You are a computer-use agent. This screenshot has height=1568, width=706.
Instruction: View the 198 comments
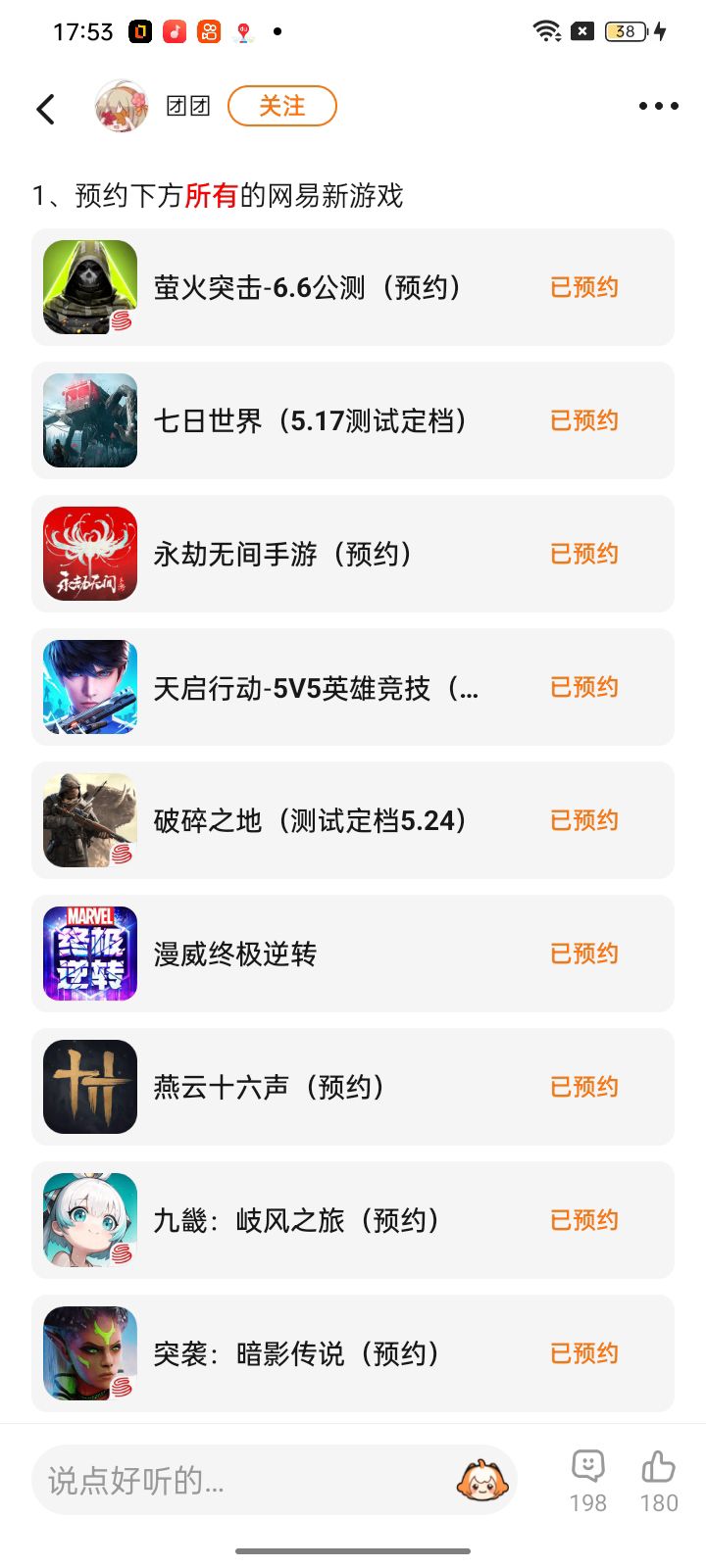click(588, 1480)
